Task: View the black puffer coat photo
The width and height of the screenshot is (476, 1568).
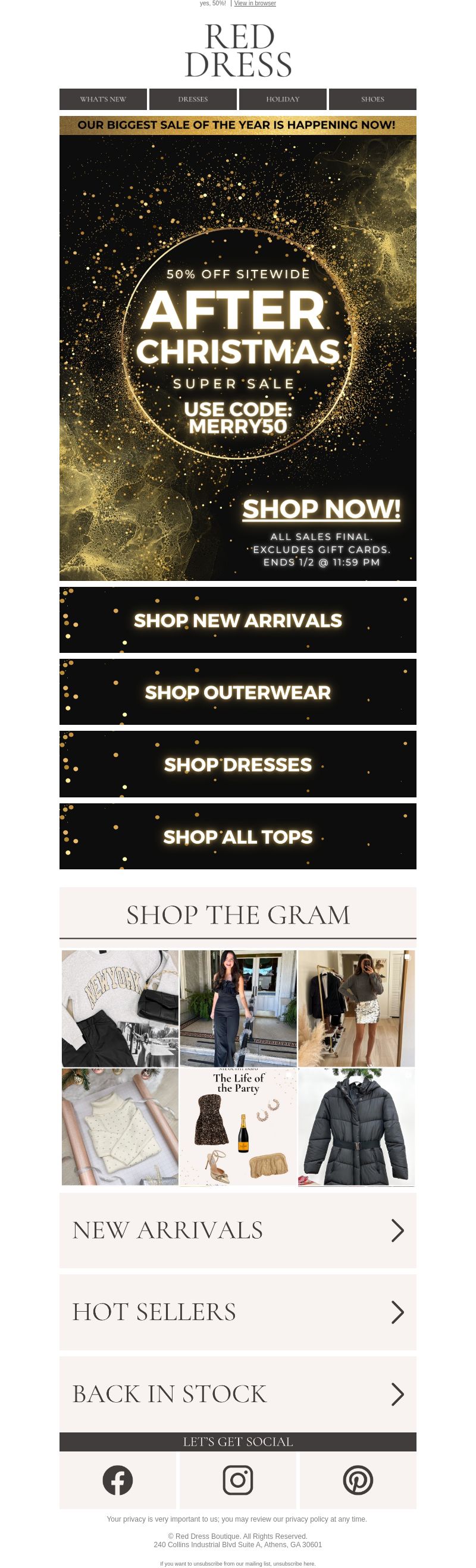Action: [356, 1127]
